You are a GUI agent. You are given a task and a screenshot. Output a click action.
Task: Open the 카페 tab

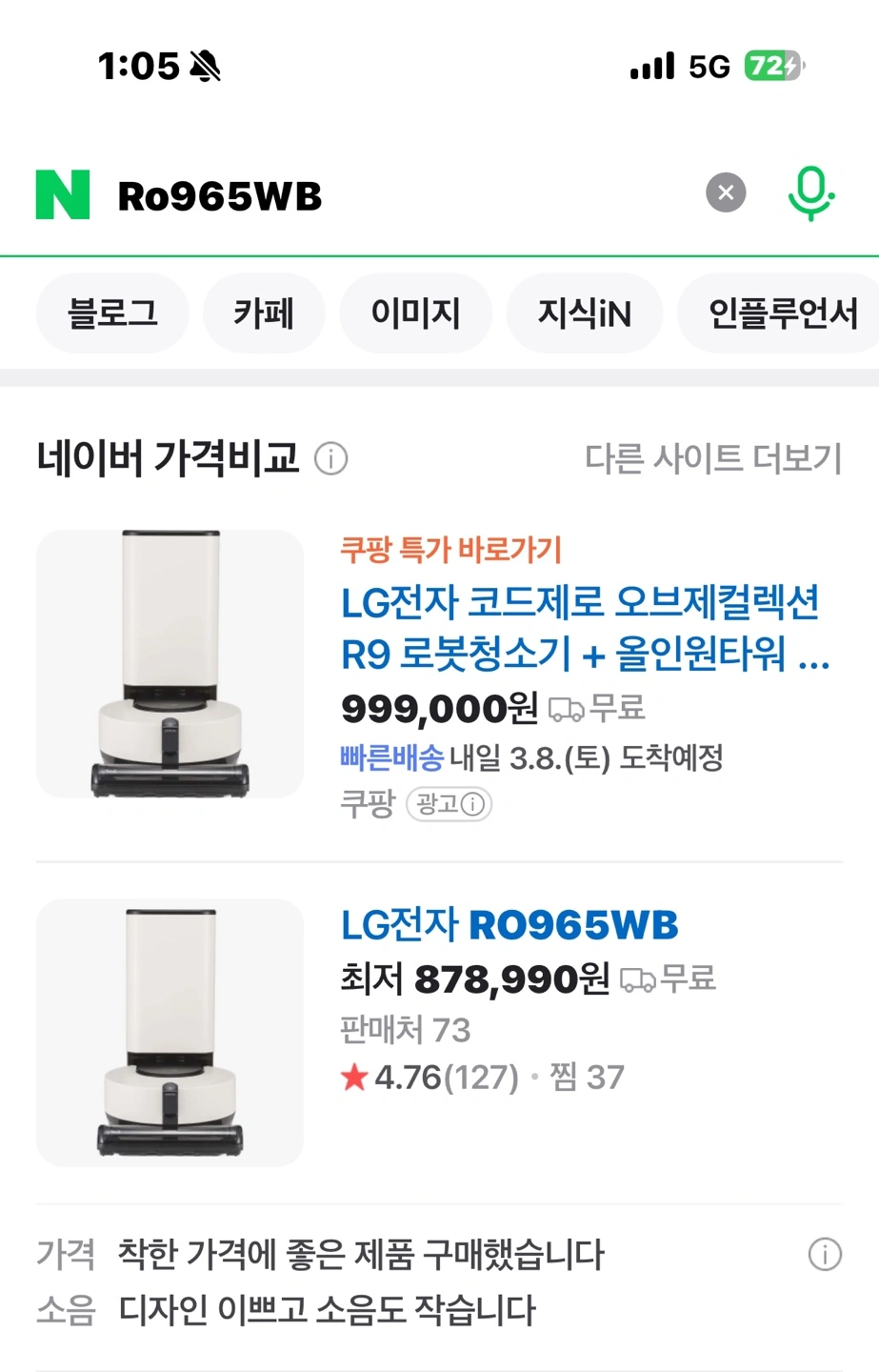coord(264,313)
